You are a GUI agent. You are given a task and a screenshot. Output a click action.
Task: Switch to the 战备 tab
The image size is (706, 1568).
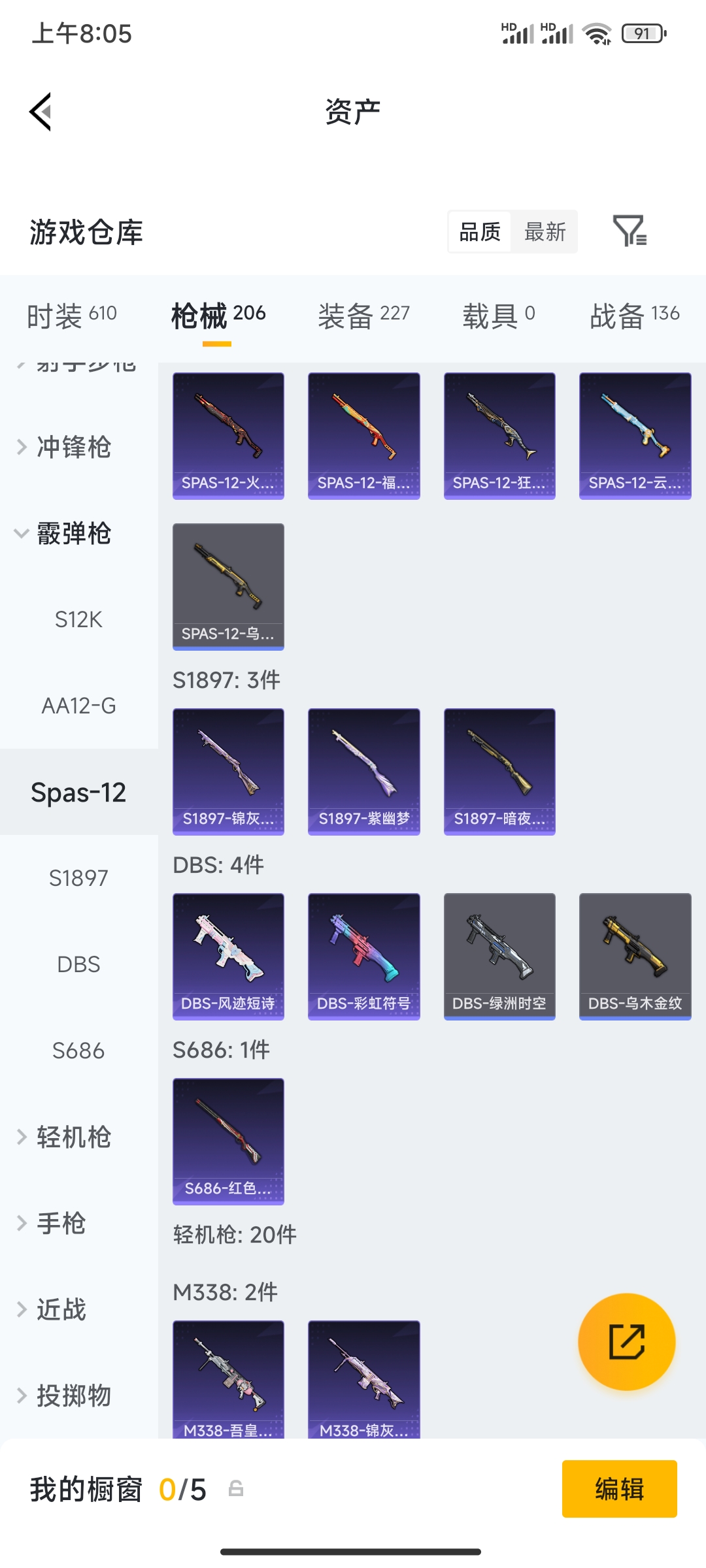(635, 316)
